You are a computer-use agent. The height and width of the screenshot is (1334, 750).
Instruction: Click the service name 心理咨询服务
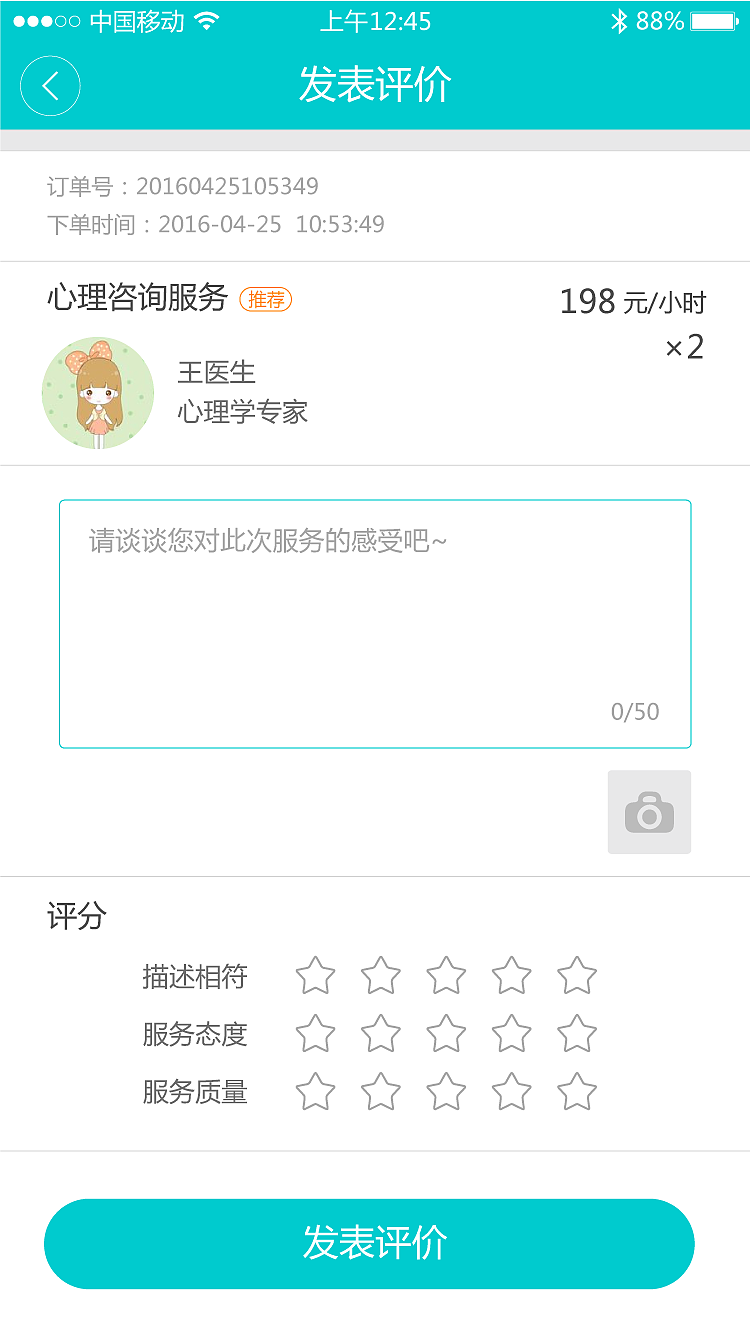(x=136, y=298)
